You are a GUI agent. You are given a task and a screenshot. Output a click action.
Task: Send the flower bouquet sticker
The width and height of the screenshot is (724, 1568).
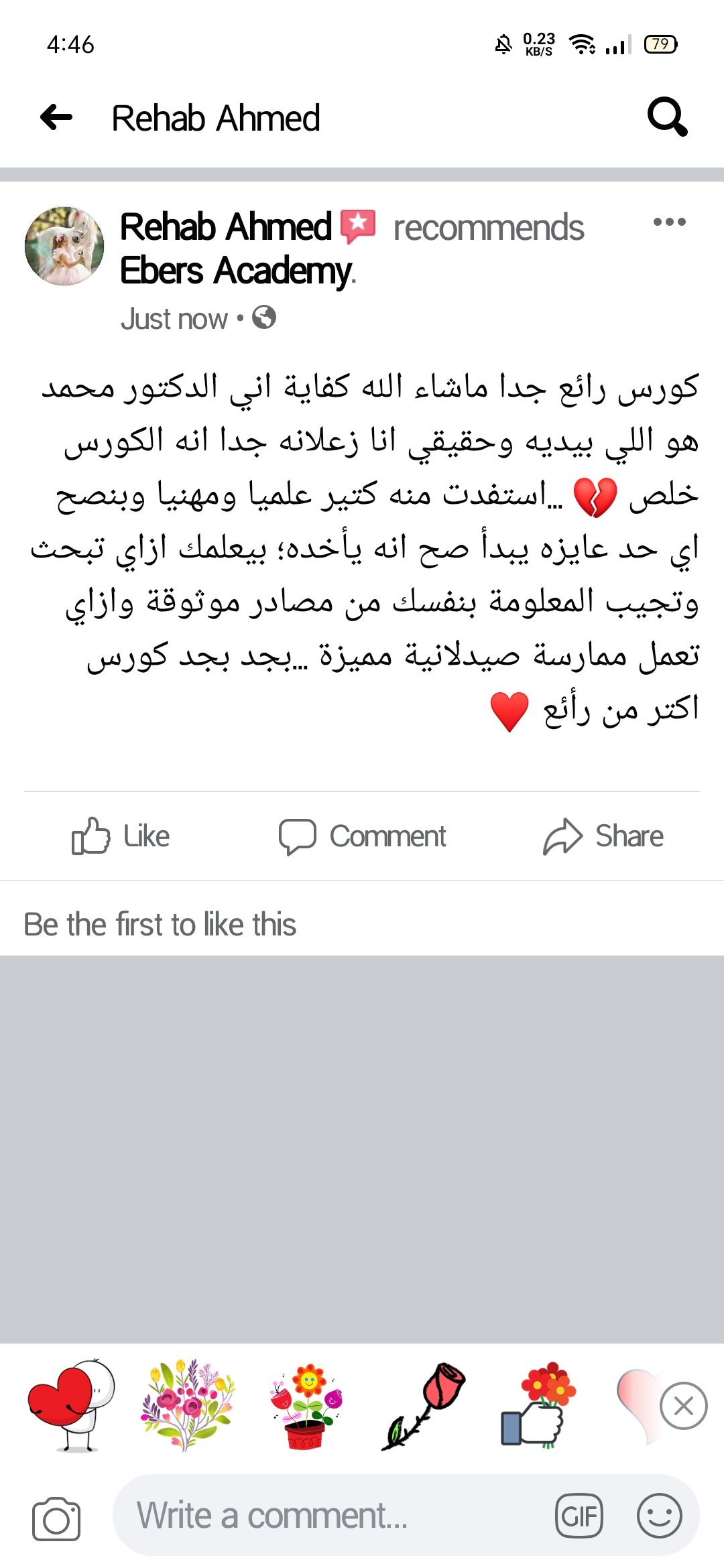(188, 1405)
